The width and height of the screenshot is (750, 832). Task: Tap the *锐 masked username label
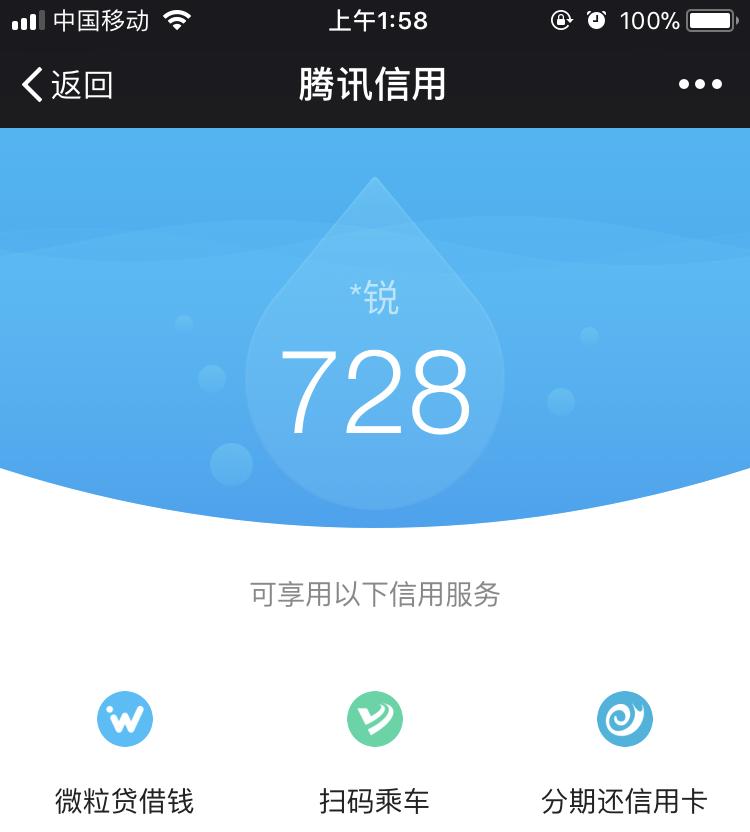click(x=375, y=298)
